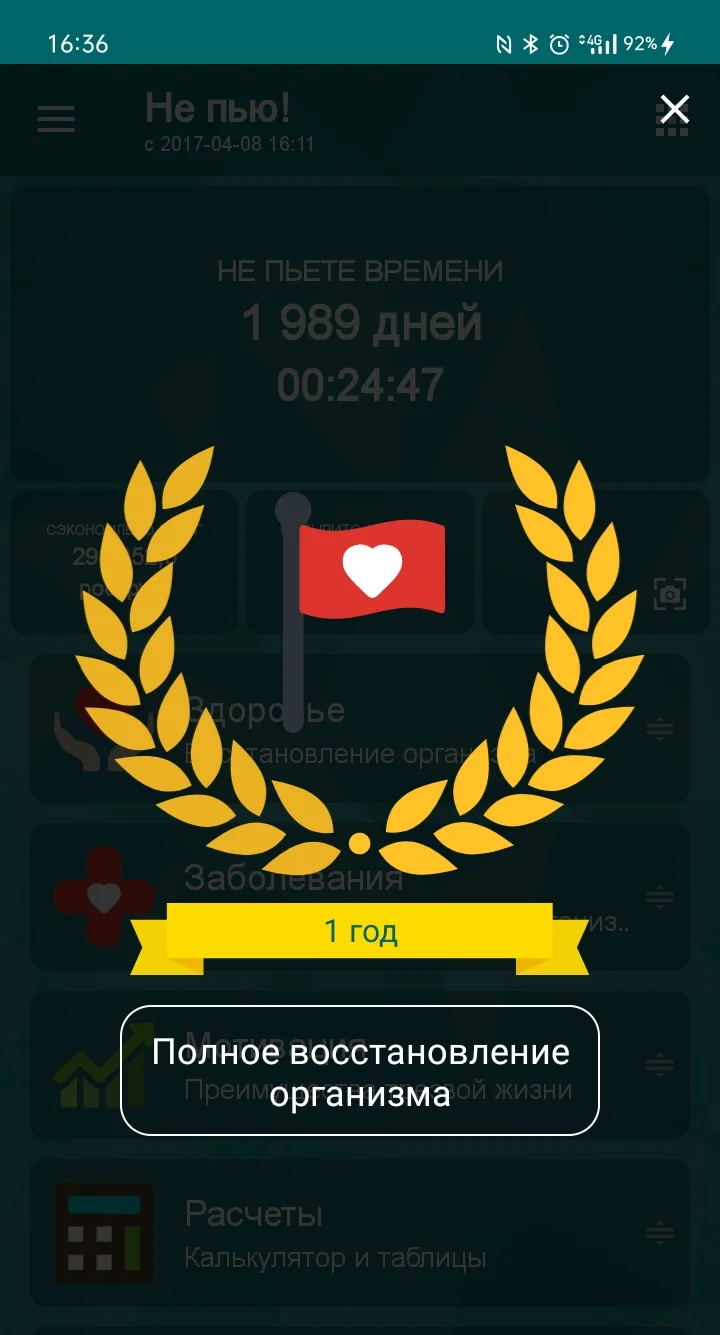Tap the 1 989 дней sobriety counter
720x1335 pixels.
click(x=360, y=322)
